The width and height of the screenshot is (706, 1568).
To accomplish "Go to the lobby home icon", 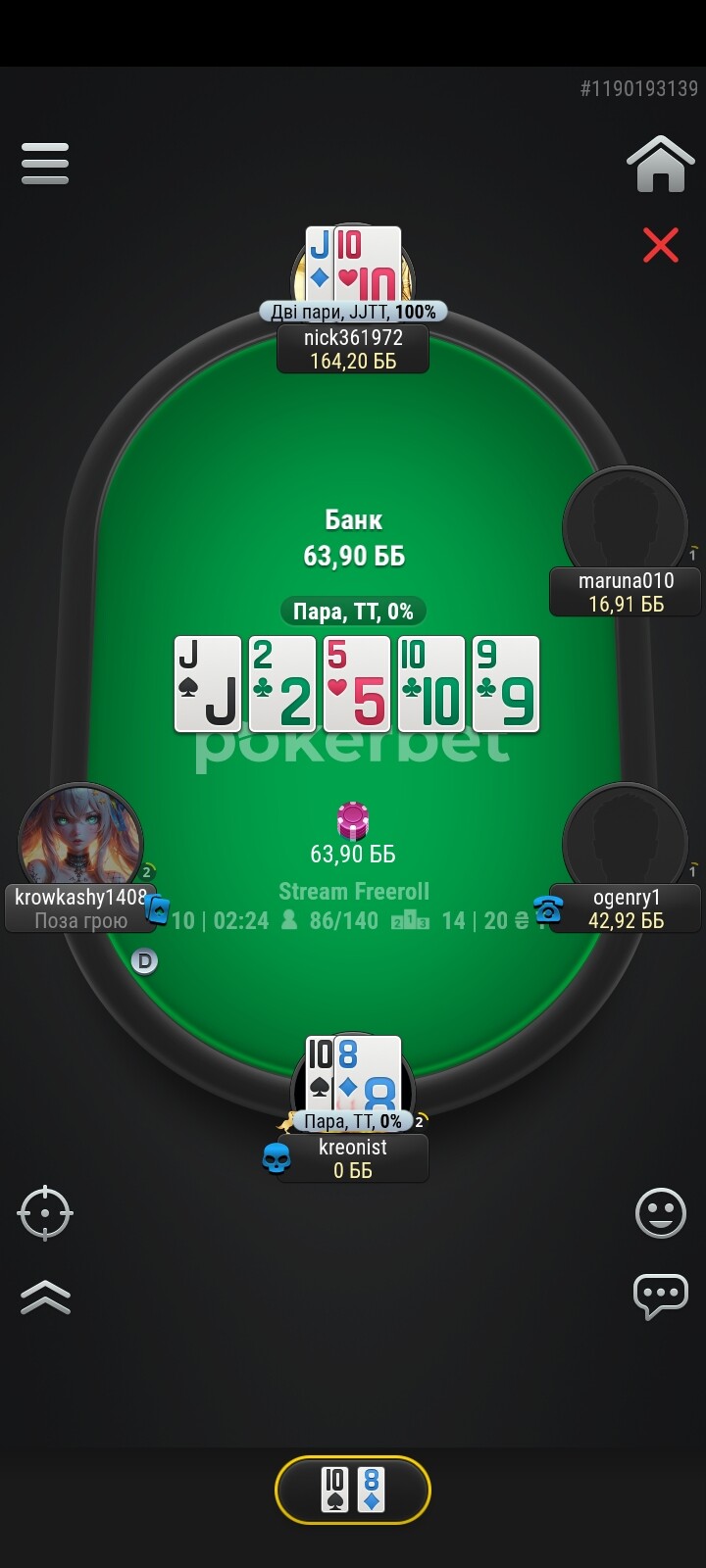I will point(661,164).
